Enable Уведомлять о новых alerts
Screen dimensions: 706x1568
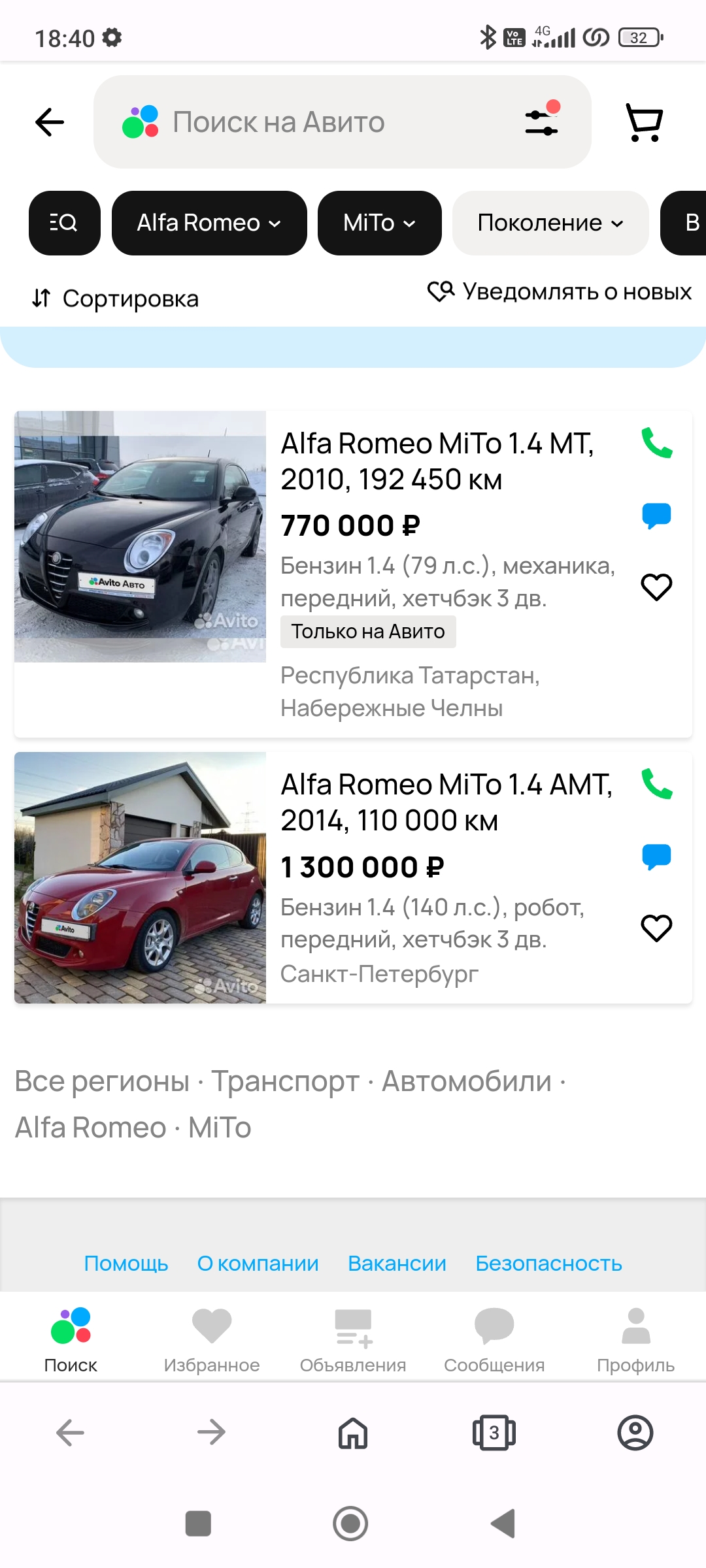click(x=560, y=291)
